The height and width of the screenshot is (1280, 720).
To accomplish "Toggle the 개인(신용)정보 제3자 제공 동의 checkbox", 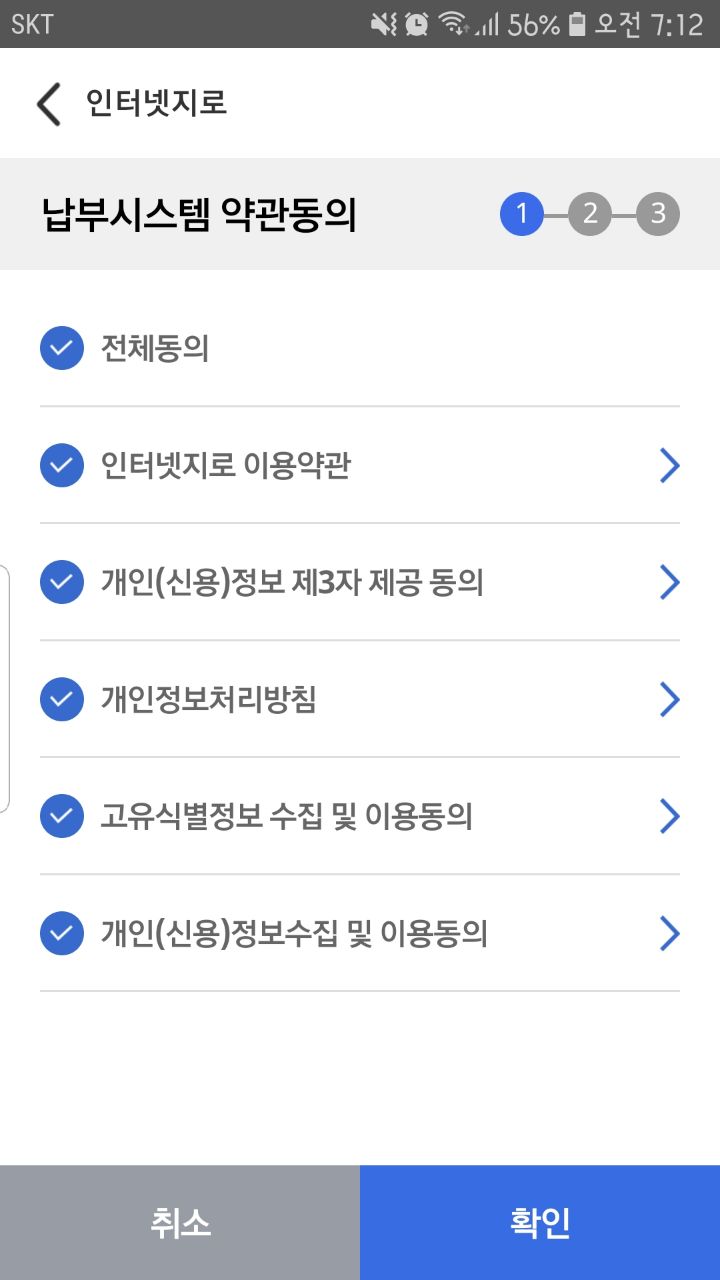I will [x=61, y=582].
